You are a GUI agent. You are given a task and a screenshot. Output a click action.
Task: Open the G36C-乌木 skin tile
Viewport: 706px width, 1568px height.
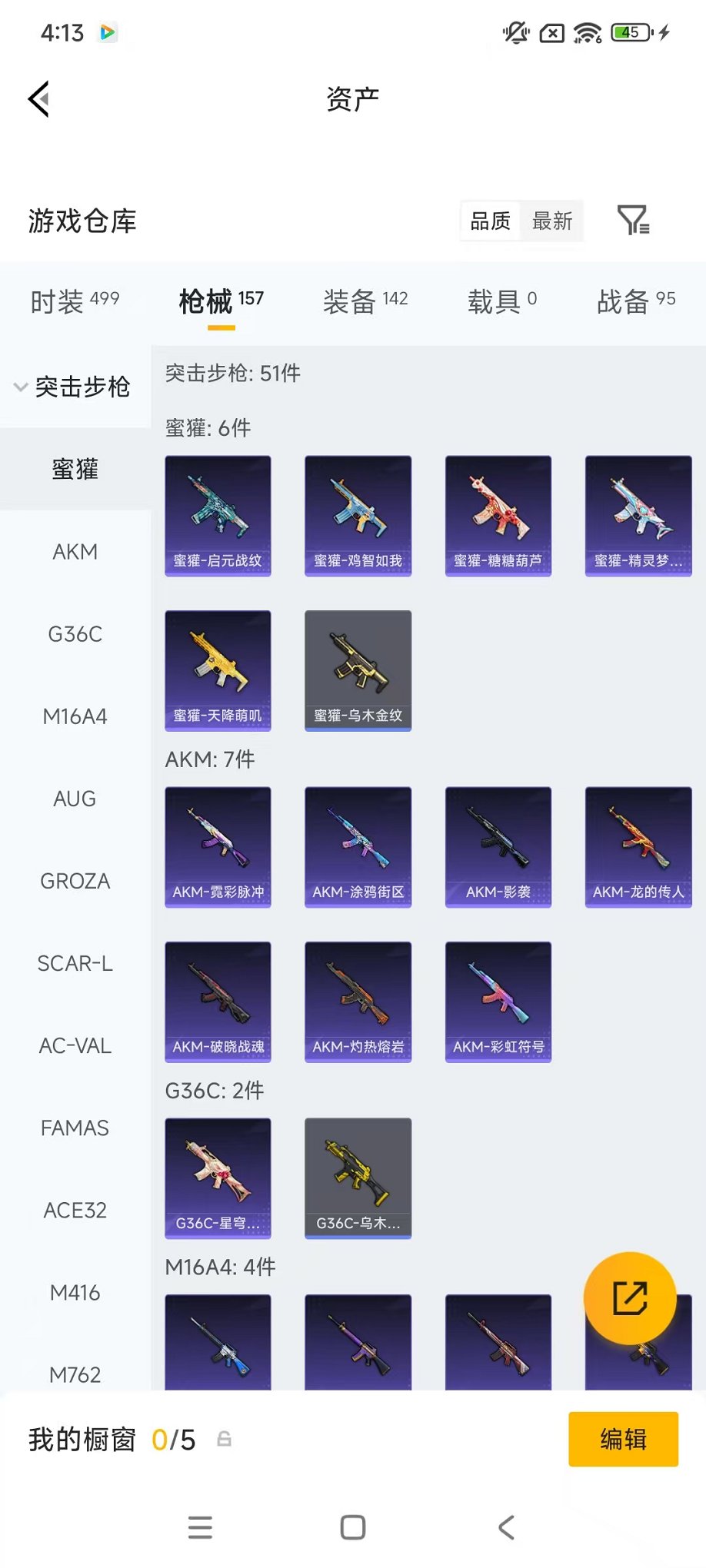click(358, 1178)
